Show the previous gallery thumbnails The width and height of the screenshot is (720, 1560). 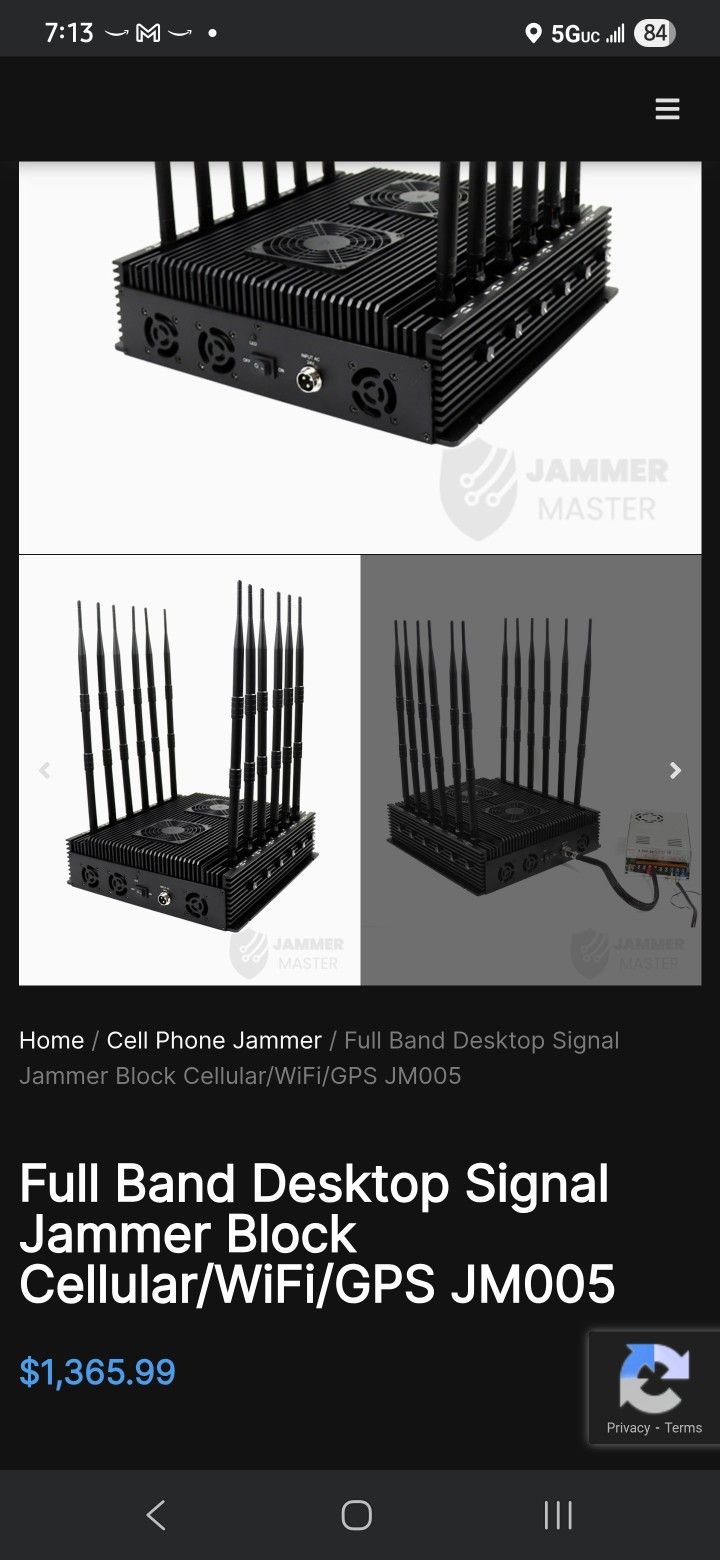[x=44, y=770]
